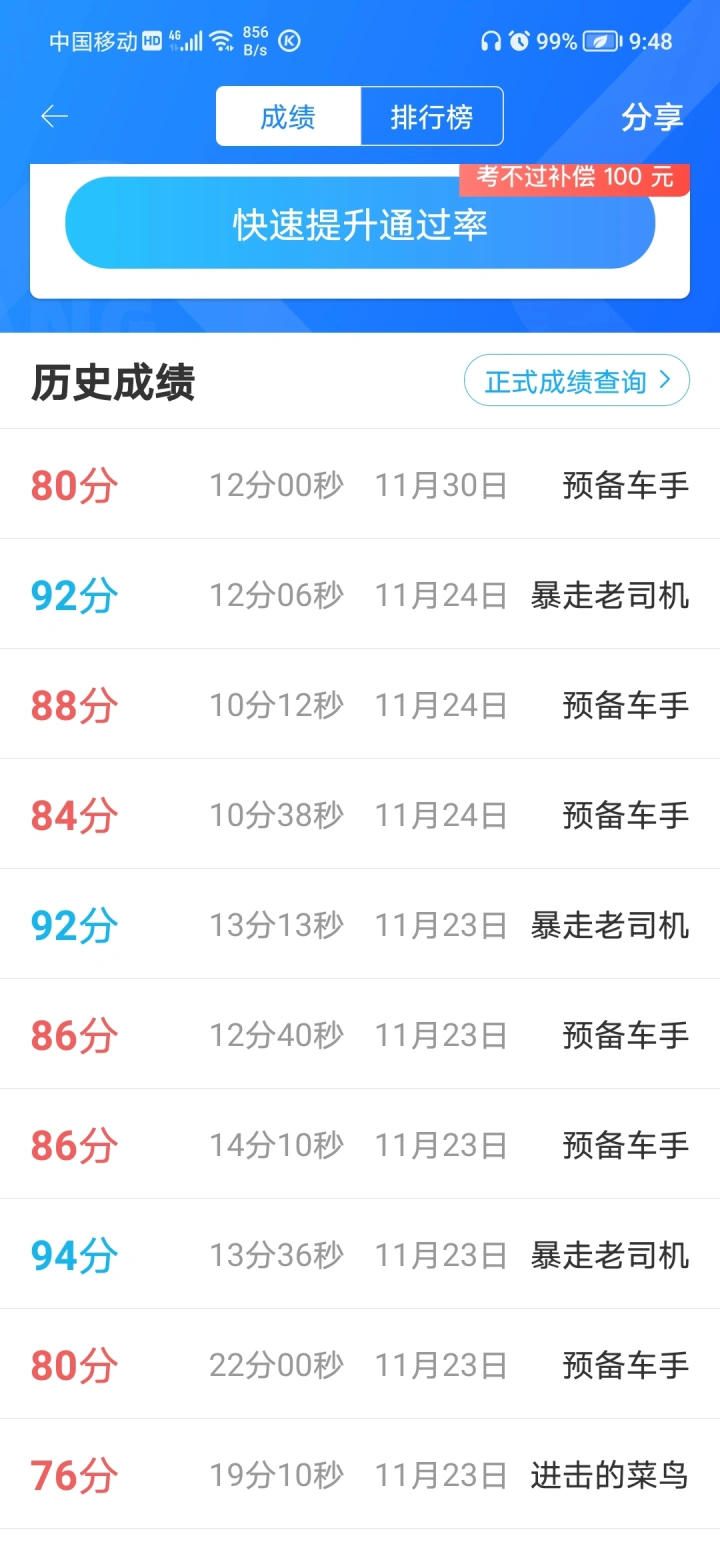Open the 92分 record lasting 13分13秒

click(x=360, y=925)
